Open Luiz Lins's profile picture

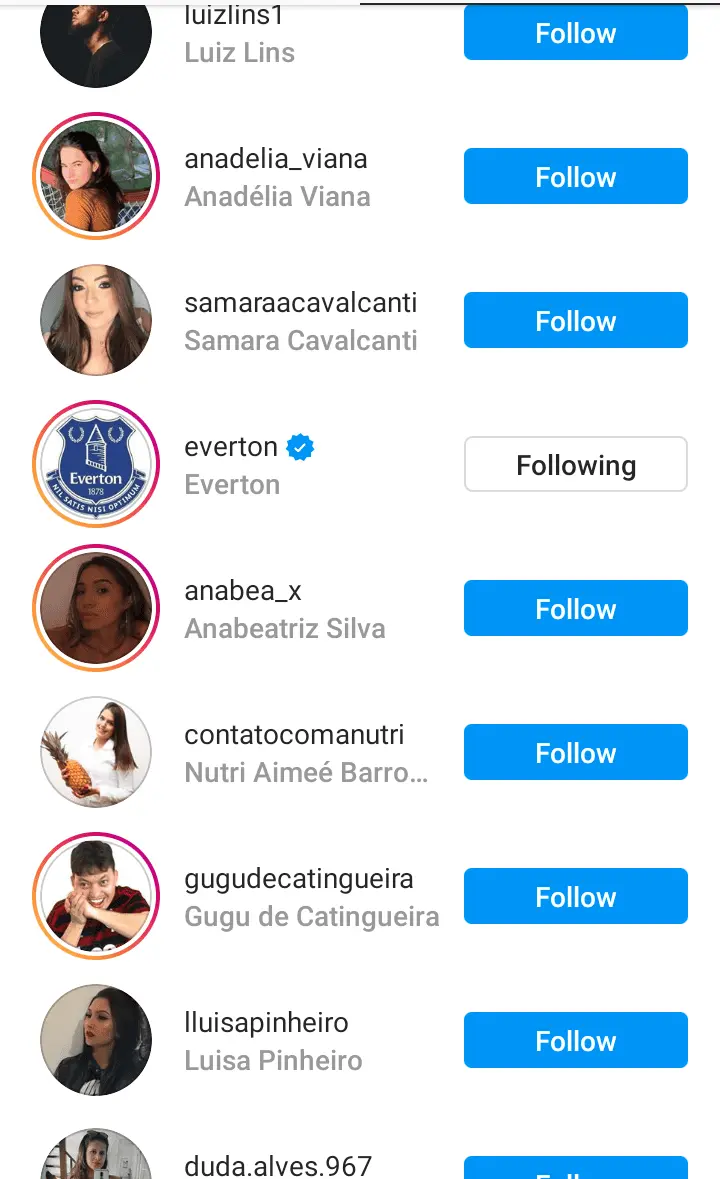96,36
